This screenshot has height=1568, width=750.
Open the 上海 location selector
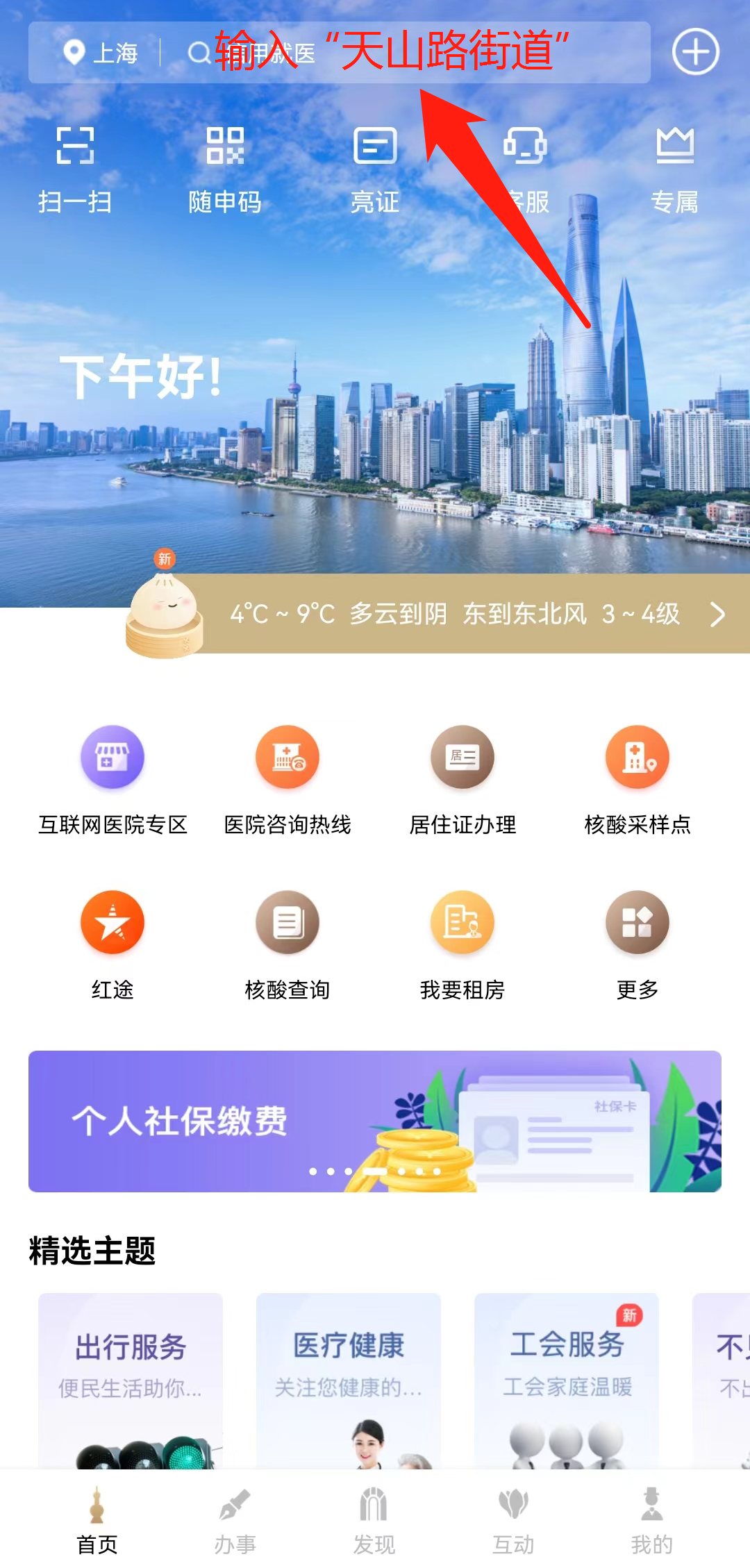coord(101,53)
